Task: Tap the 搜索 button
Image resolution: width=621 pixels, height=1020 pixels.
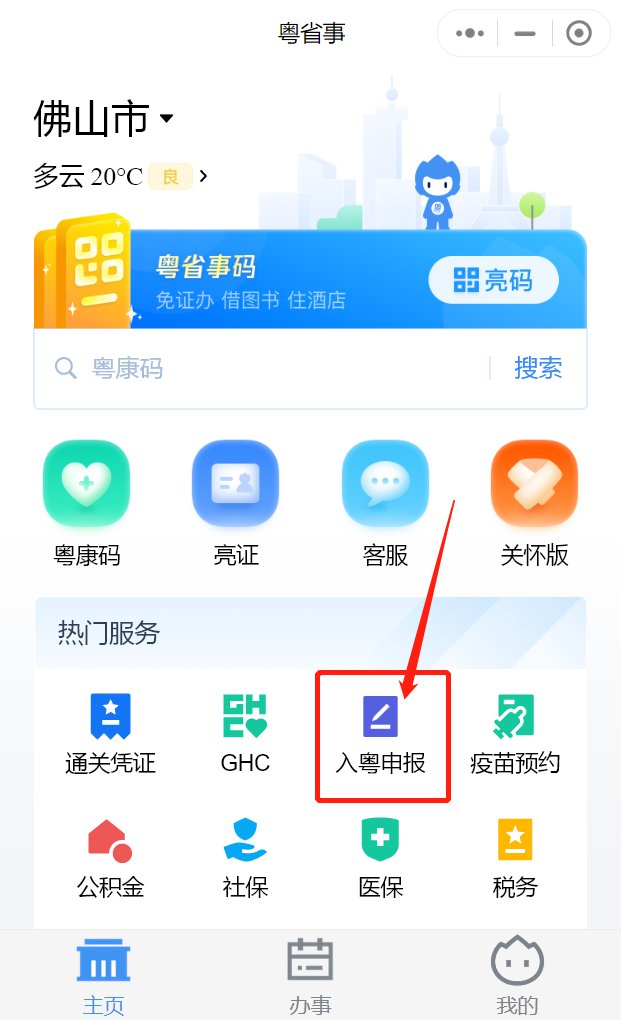Action: 538,369
